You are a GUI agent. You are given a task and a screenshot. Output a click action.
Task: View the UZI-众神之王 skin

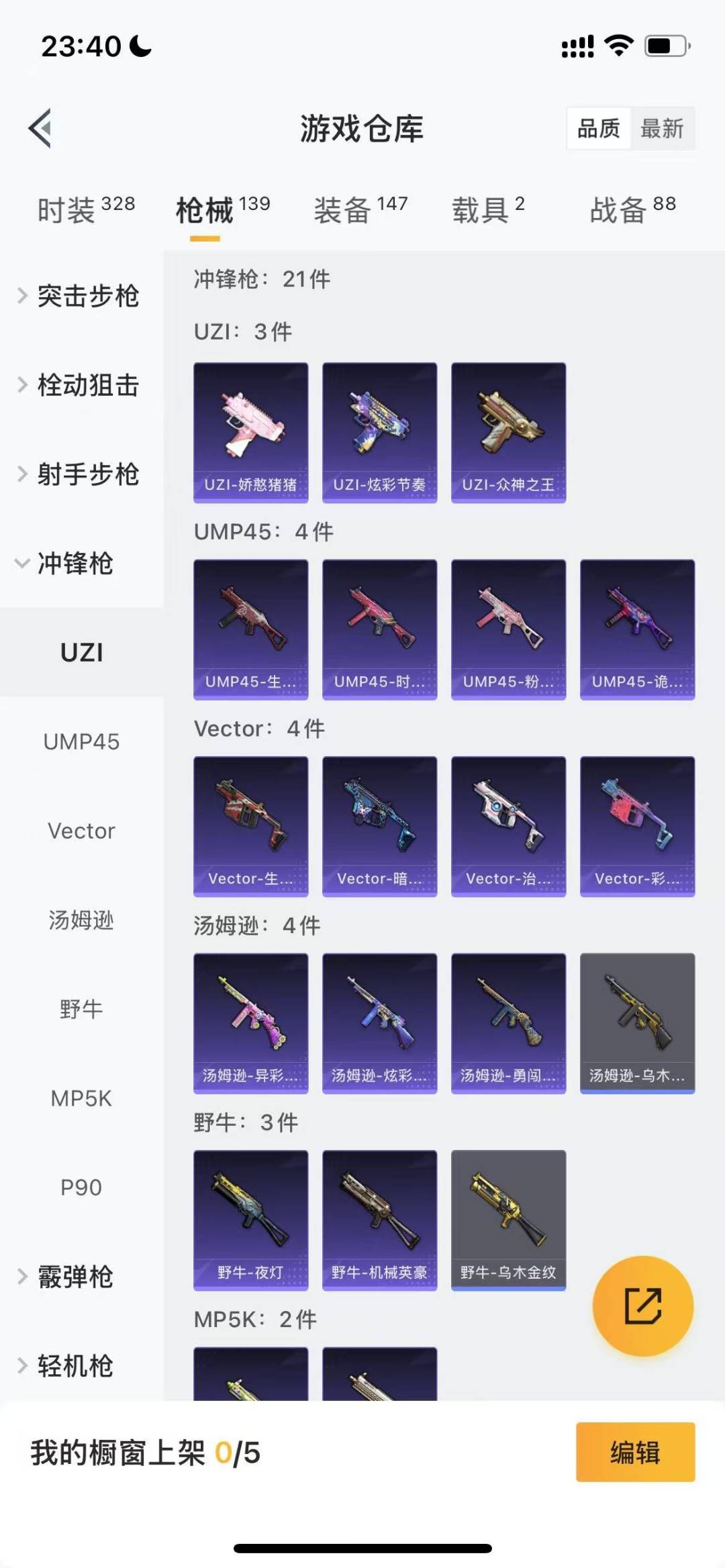(509, 433)
